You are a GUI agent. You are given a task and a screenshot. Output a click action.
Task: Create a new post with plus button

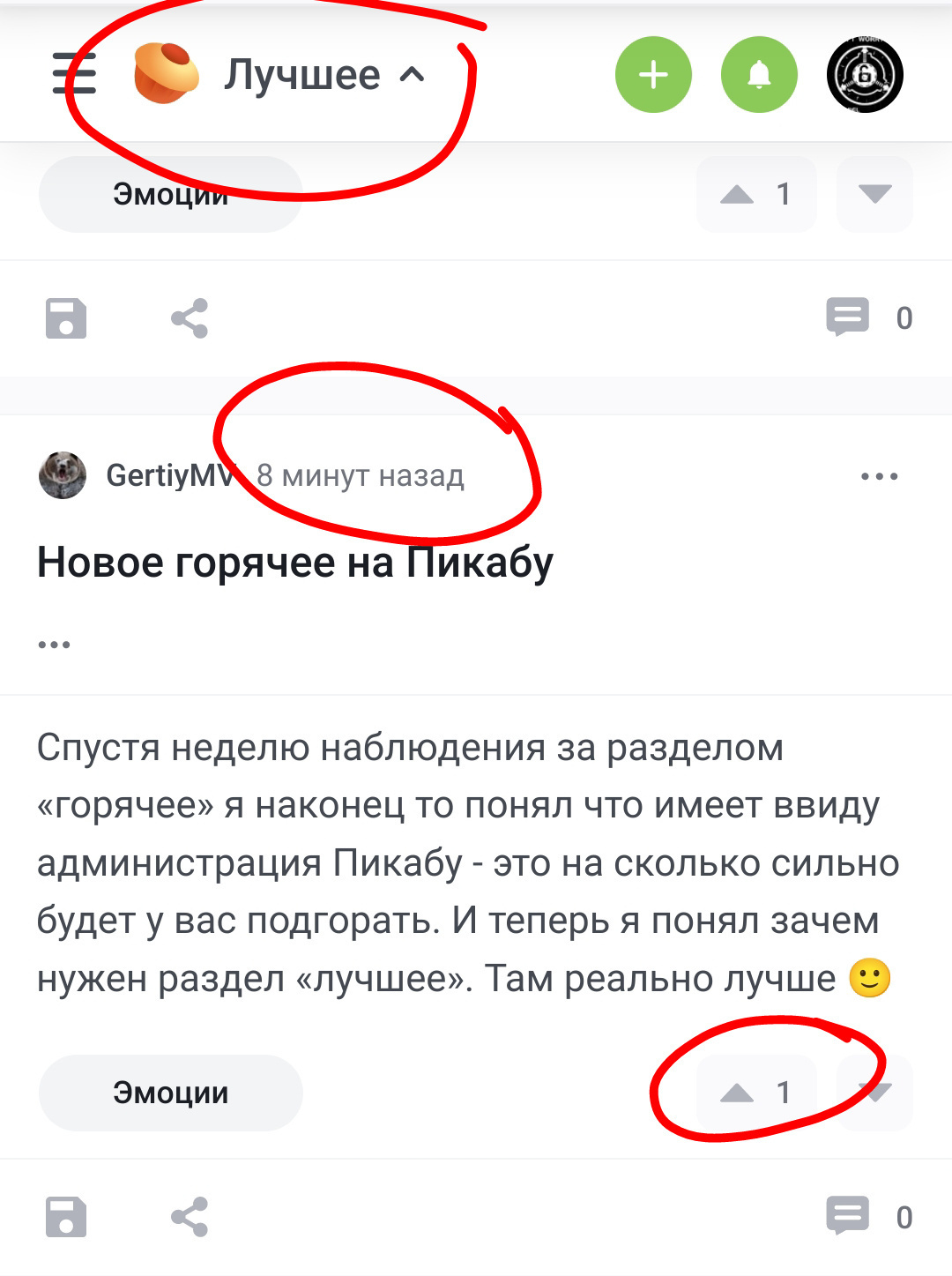coord(653,75)
